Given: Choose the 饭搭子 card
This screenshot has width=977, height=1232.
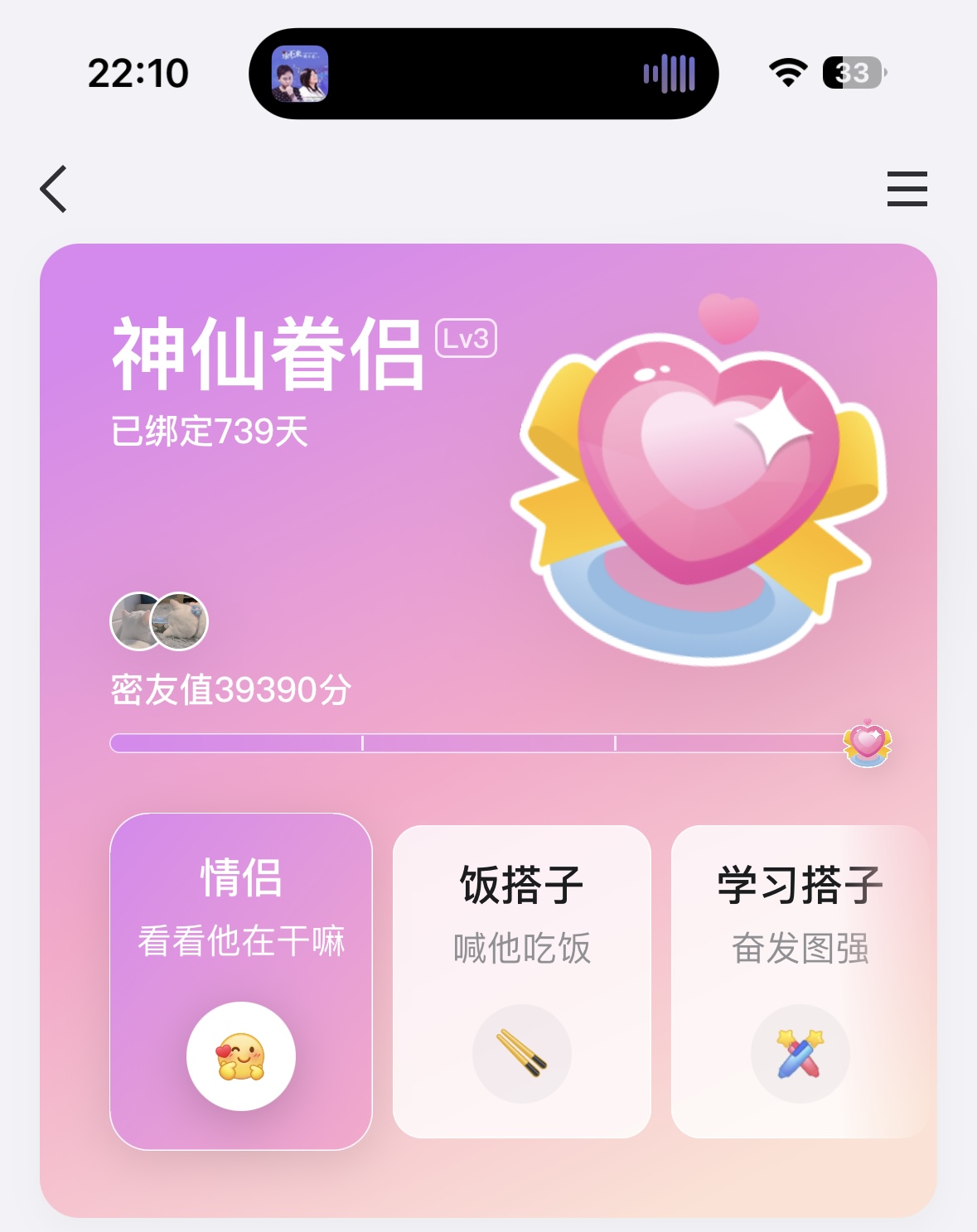Looking at the screenshot, I should (x=522, y=981).
